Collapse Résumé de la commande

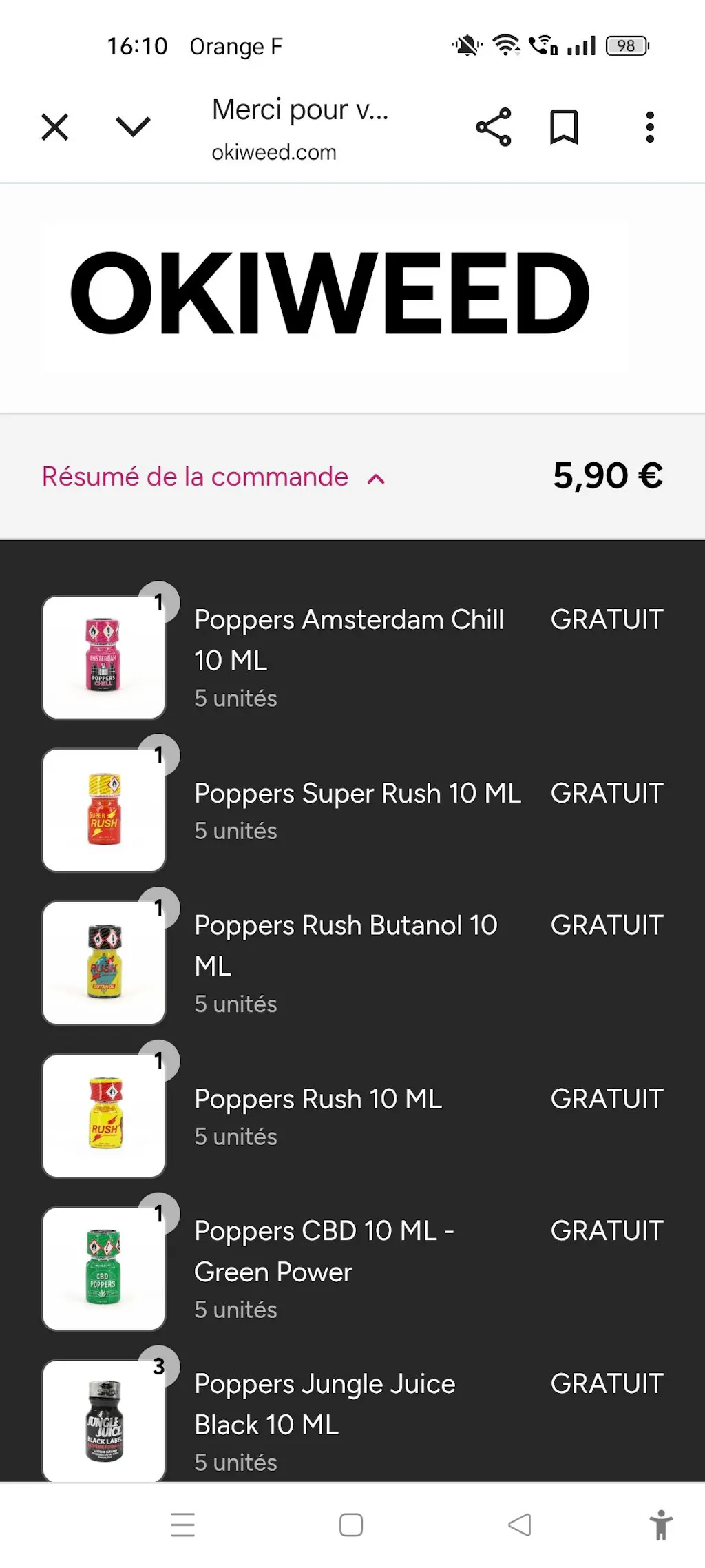[x=213, y=477]
